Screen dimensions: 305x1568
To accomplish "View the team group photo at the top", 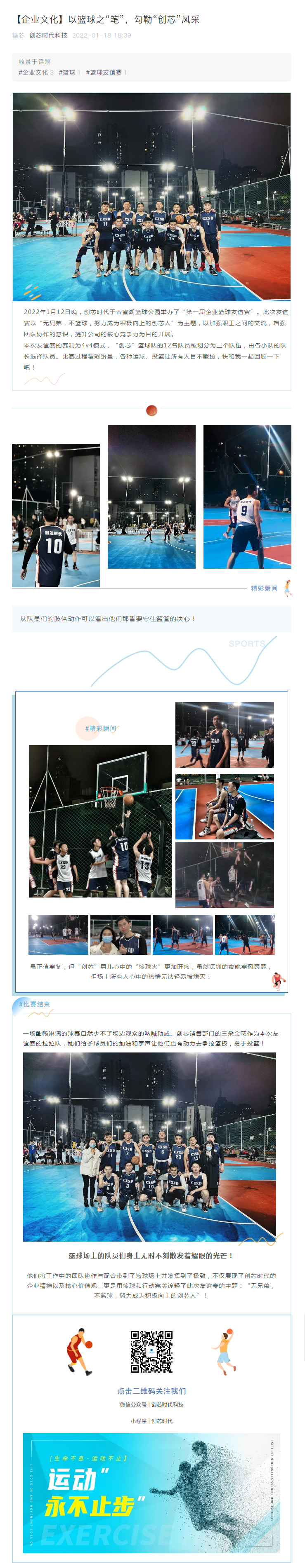I will [x=151, y=197].
